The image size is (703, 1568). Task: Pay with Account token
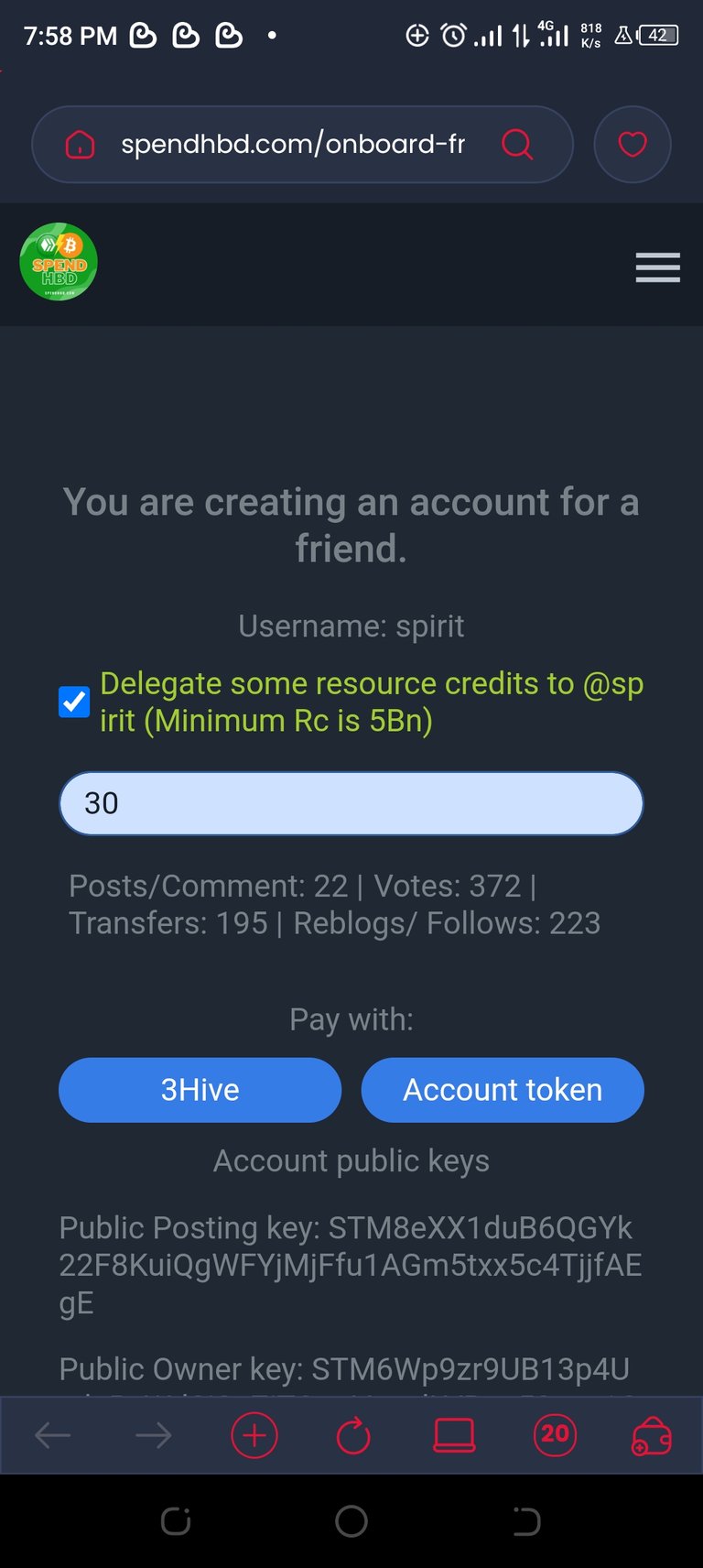point(503,1090)
